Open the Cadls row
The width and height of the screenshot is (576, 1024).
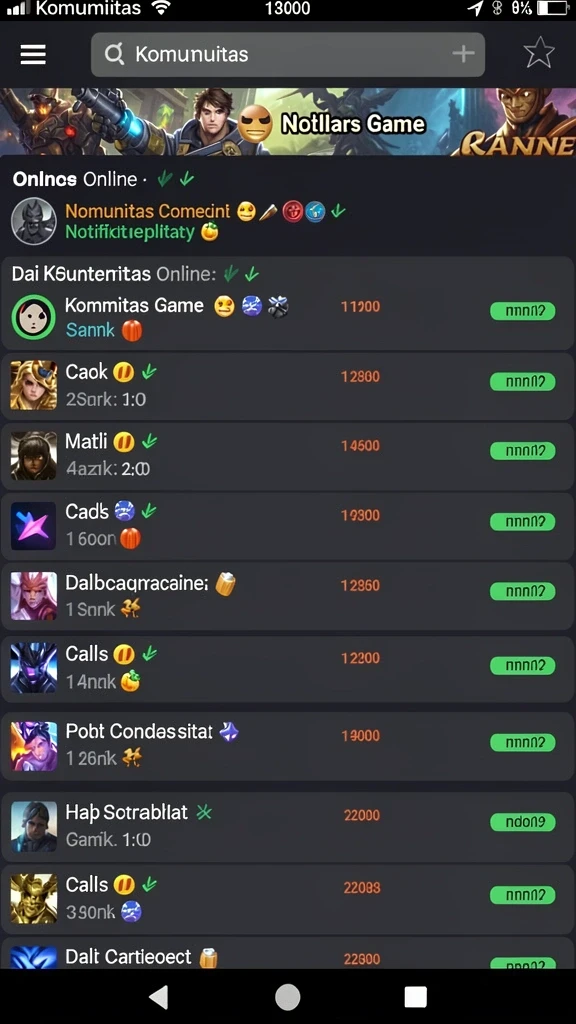[288, 525]
